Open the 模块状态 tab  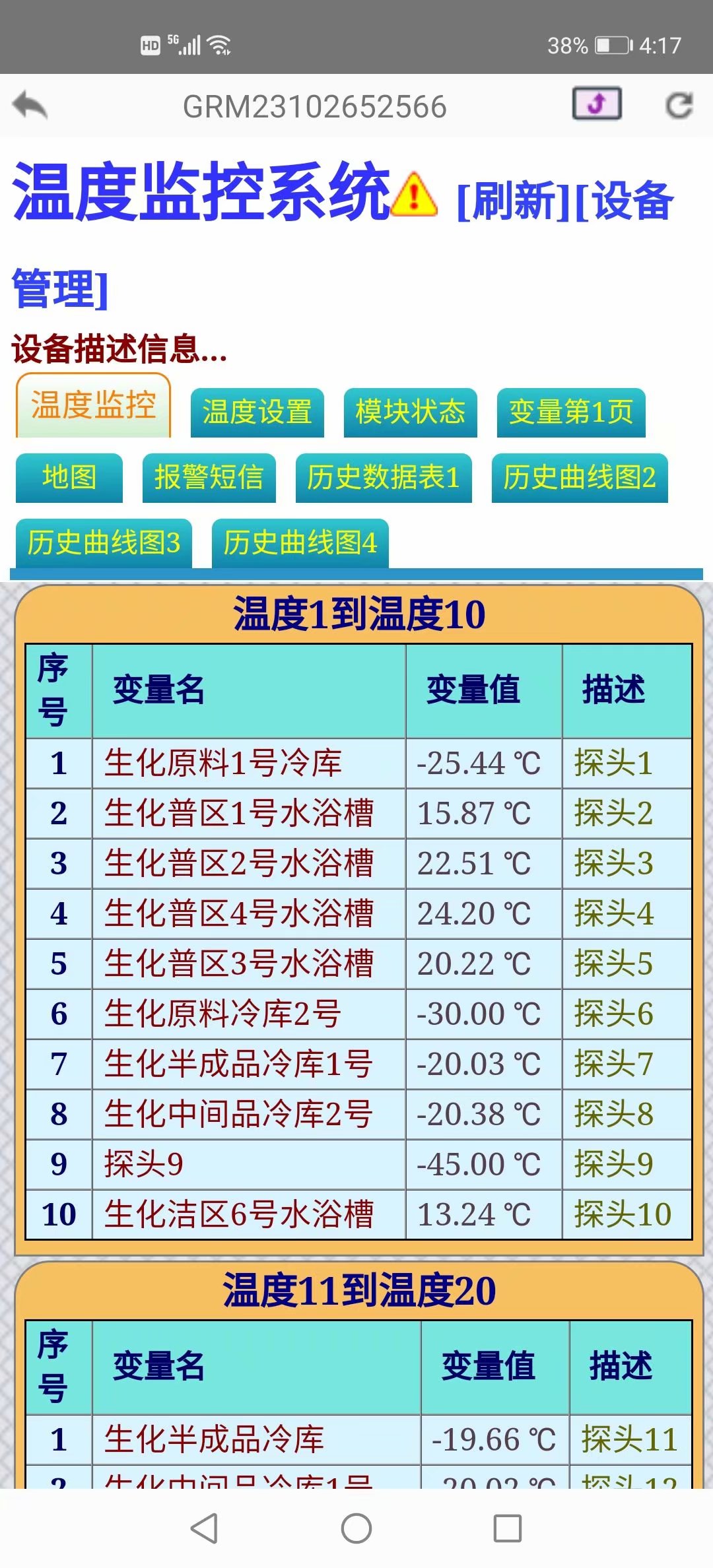[410, 412]
